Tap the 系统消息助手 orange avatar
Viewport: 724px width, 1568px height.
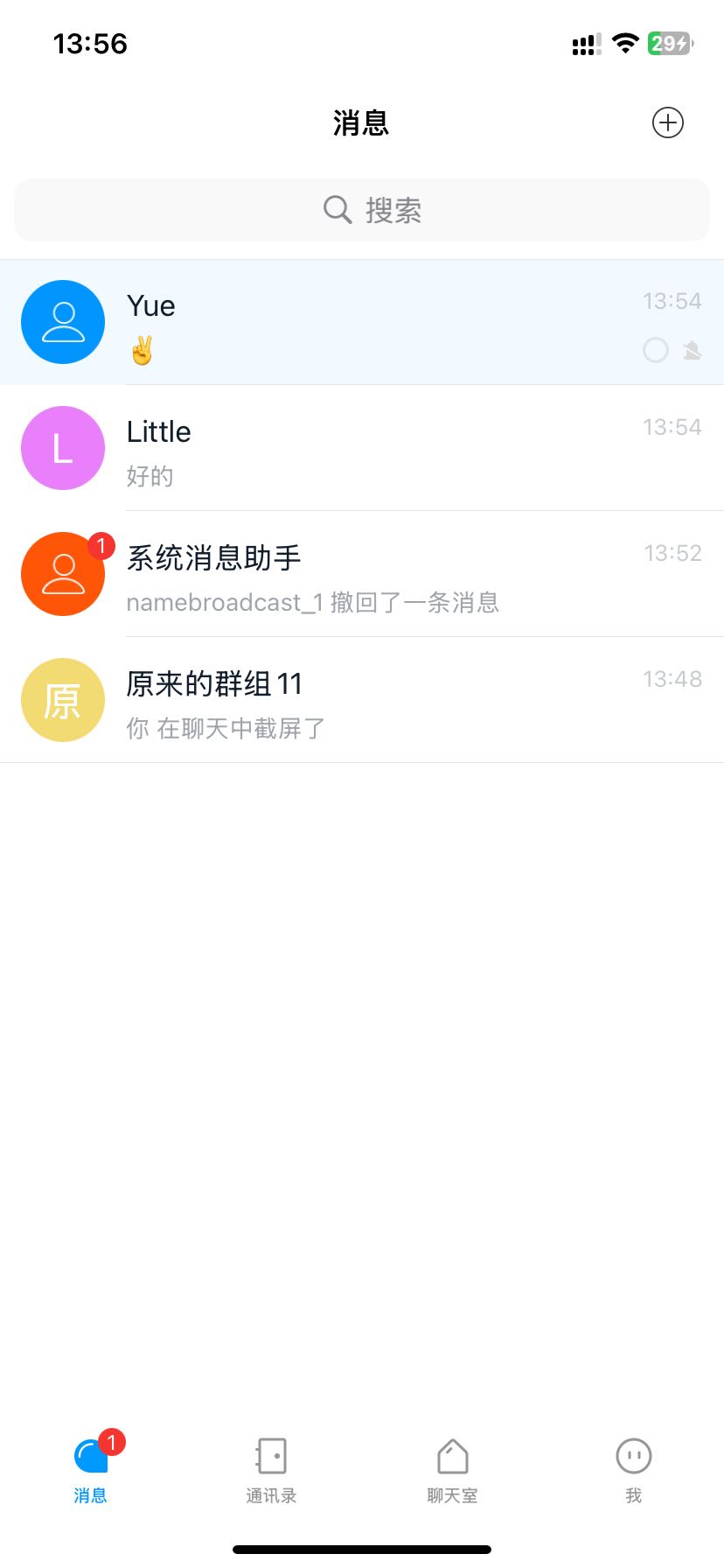point(62,574)
